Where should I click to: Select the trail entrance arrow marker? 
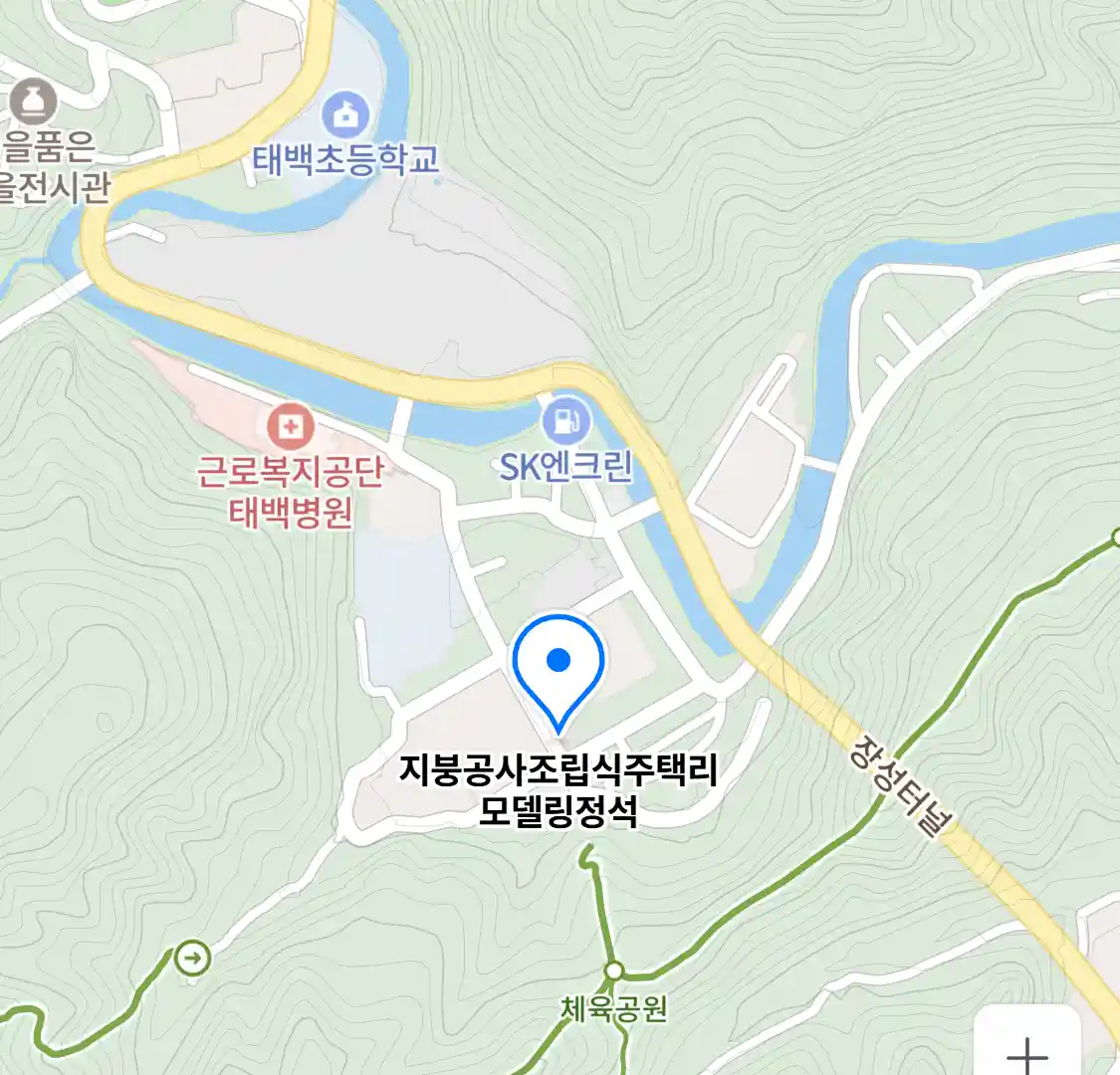pyautogui.click(x=192, y=959)
